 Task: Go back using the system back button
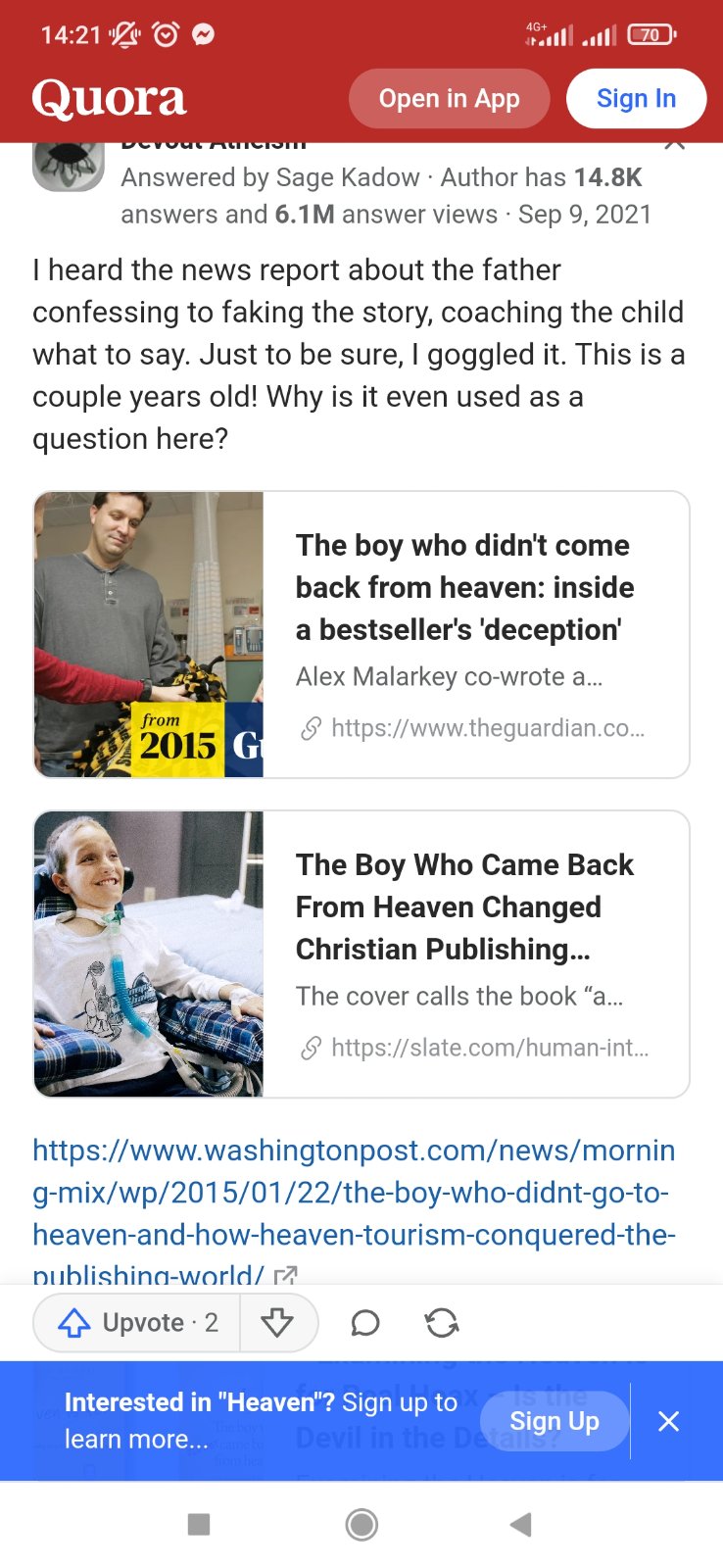tap(520, 1524)
